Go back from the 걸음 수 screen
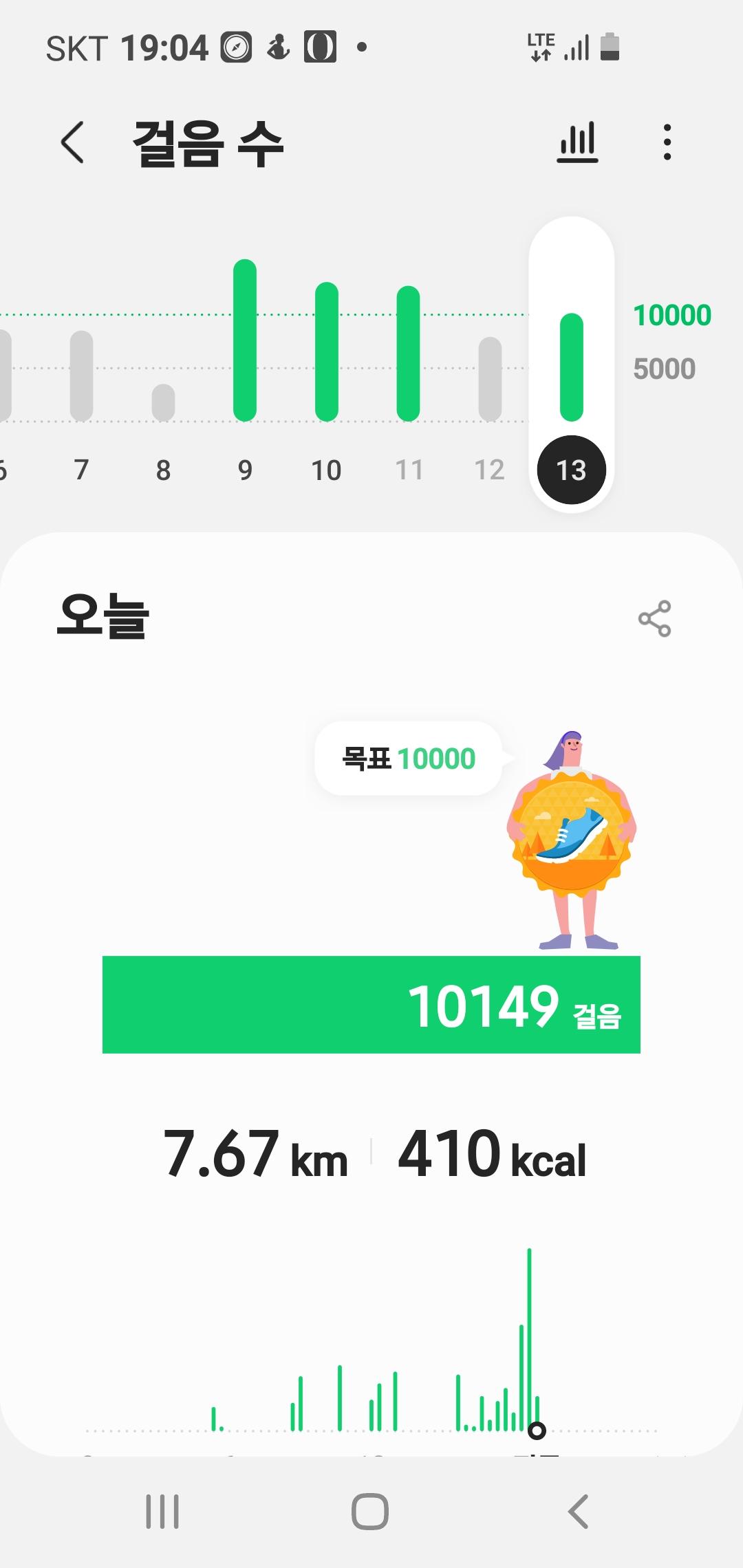 [73, 143]
